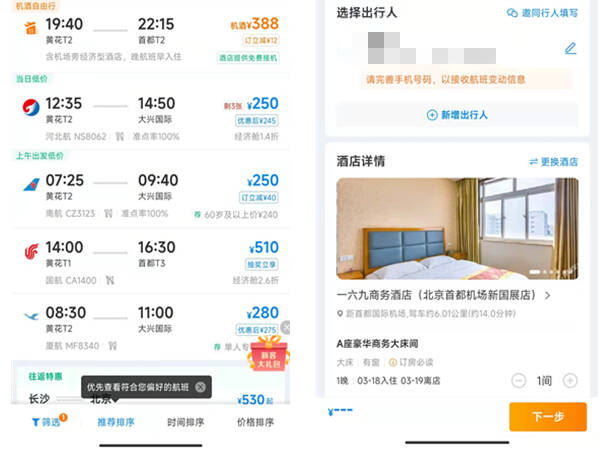Tap 邀同行人填写 to invite companions
This screenshot has height=450, width=600.
click(541, 13)
